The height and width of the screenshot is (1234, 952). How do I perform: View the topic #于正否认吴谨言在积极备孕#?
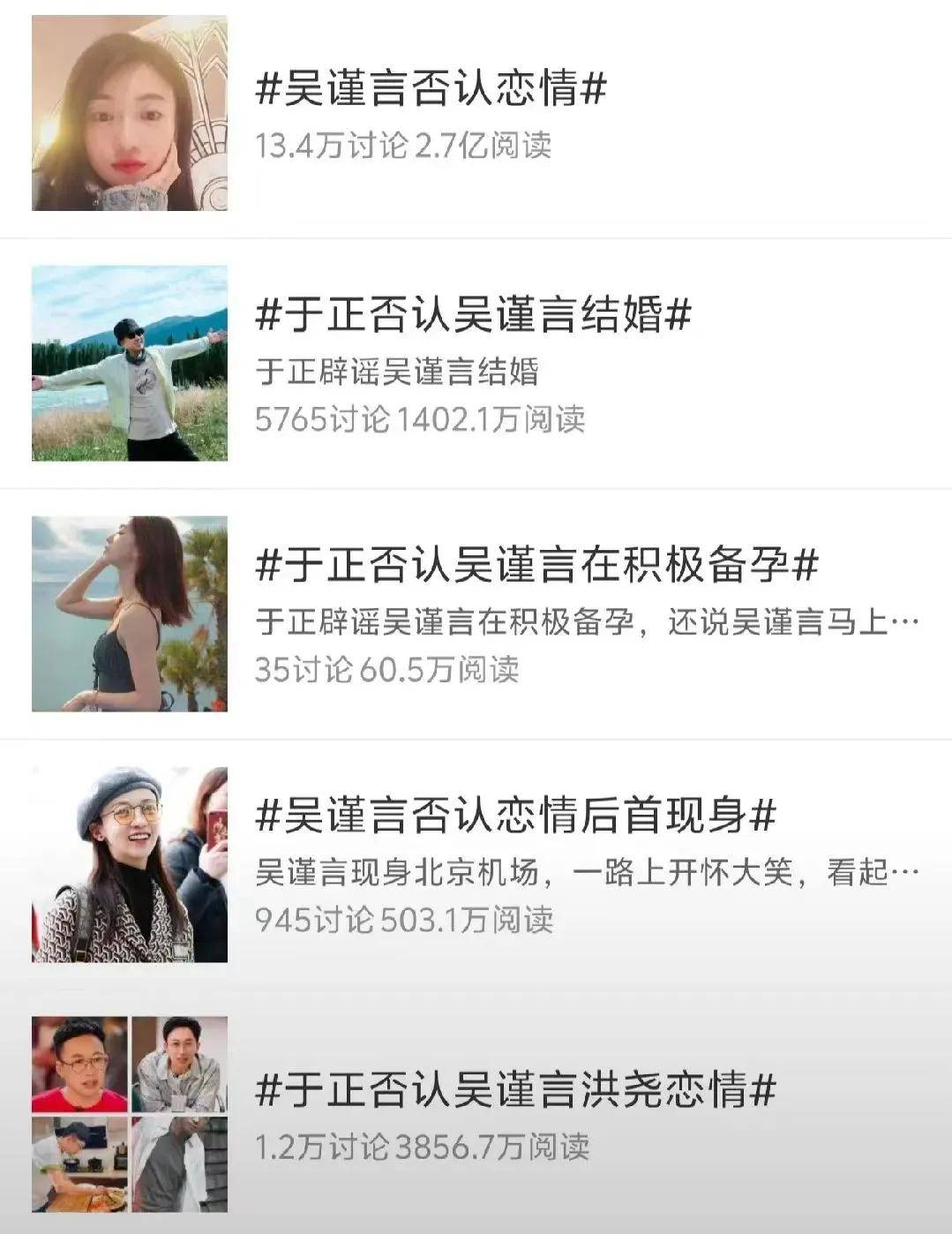coord(536,566)
